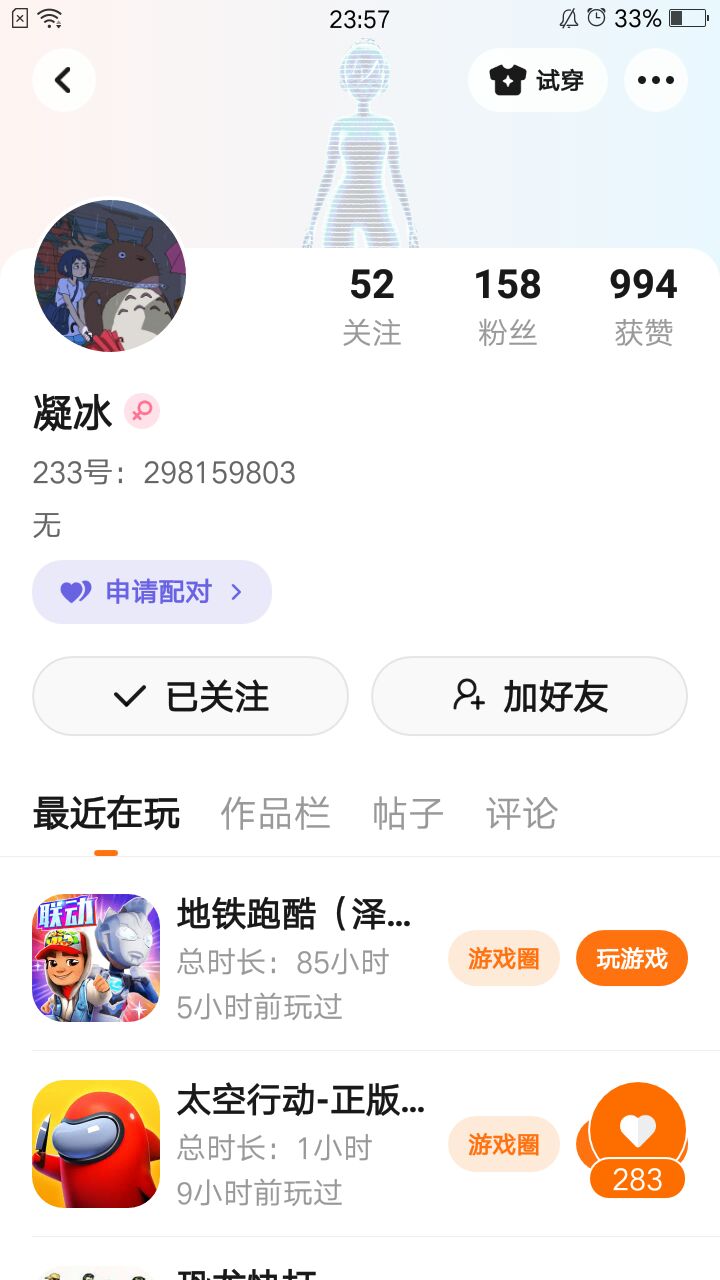Switch to the 评论 tab

pyautogui.click(x=521, y=814)
